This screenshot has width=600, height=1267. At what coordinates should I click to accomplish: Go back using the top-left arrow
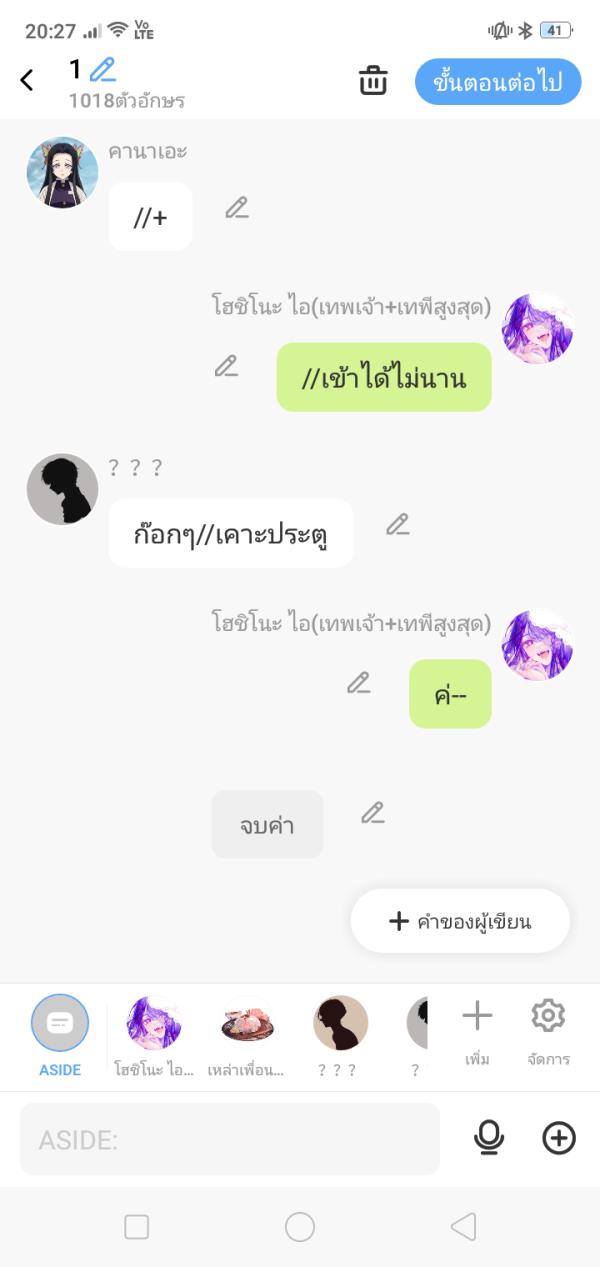tap(27, 81)
